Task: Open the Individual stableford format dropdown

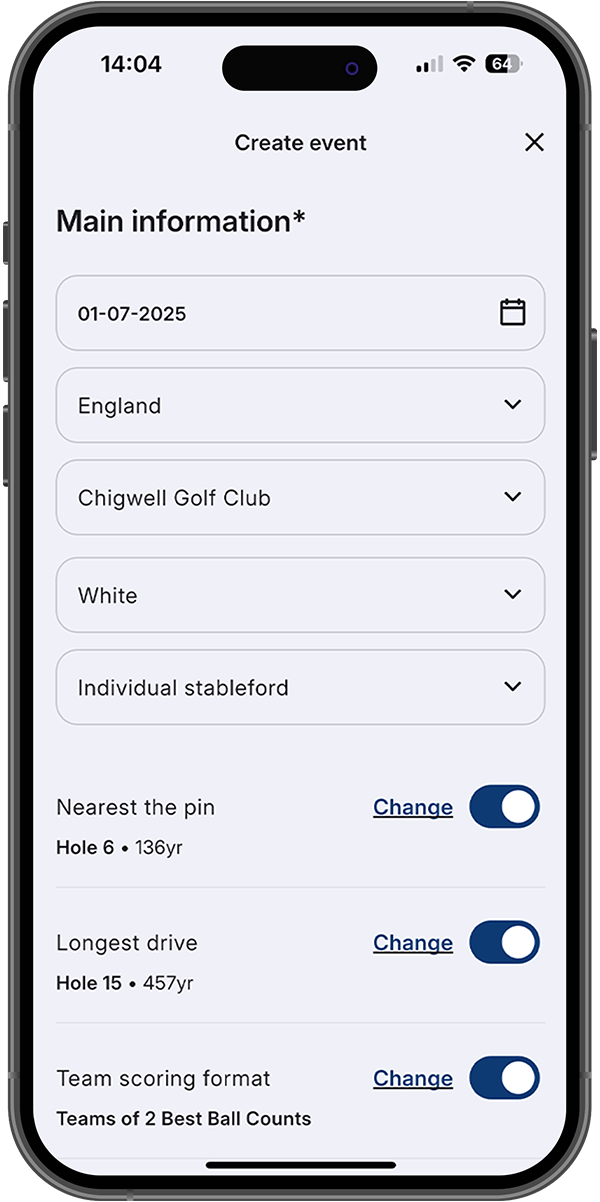Action: pyautogui.click(x=300, y=687)
